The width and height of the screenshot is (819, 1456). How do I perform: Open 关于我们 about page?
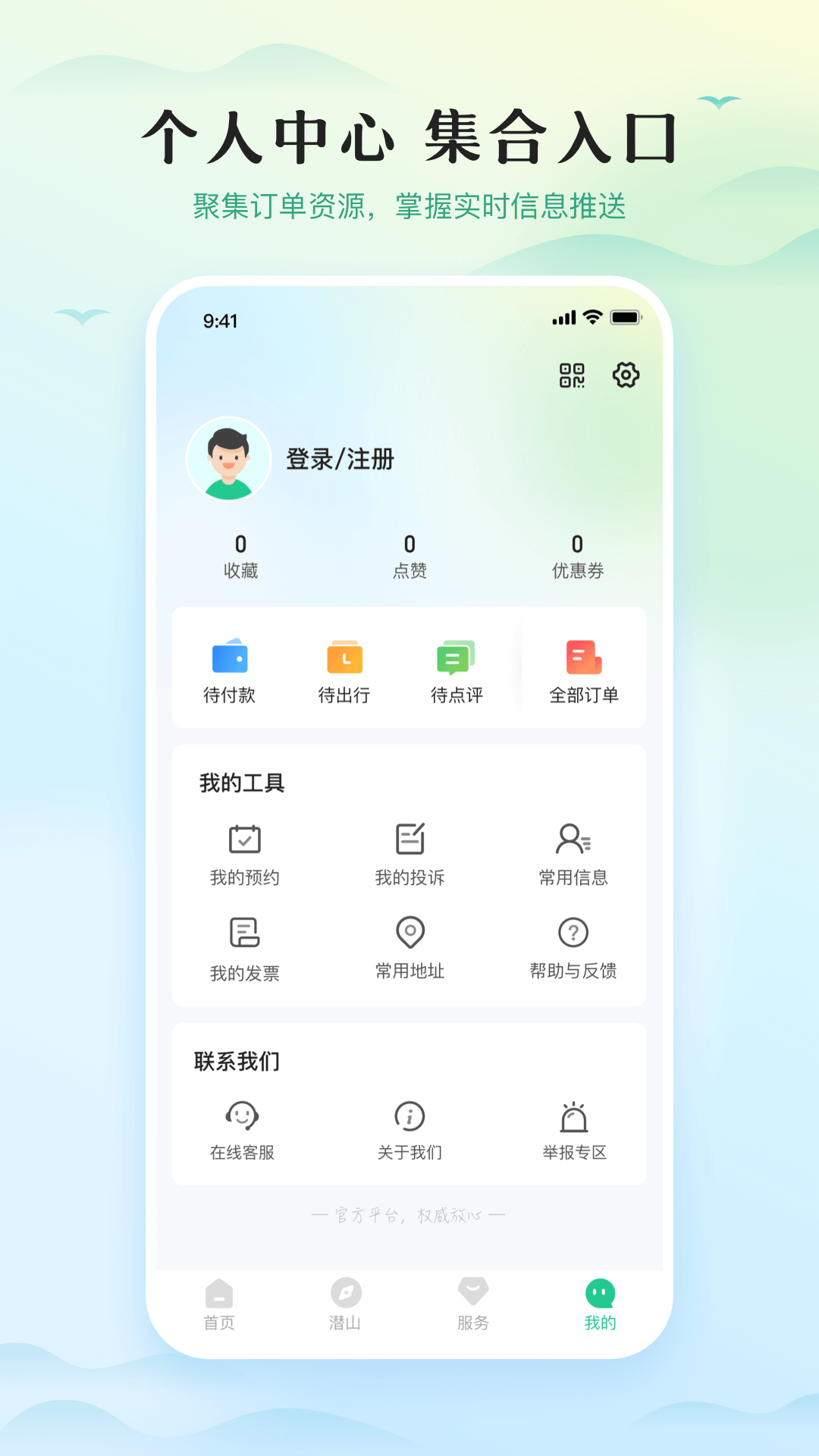pos(409,1116)
